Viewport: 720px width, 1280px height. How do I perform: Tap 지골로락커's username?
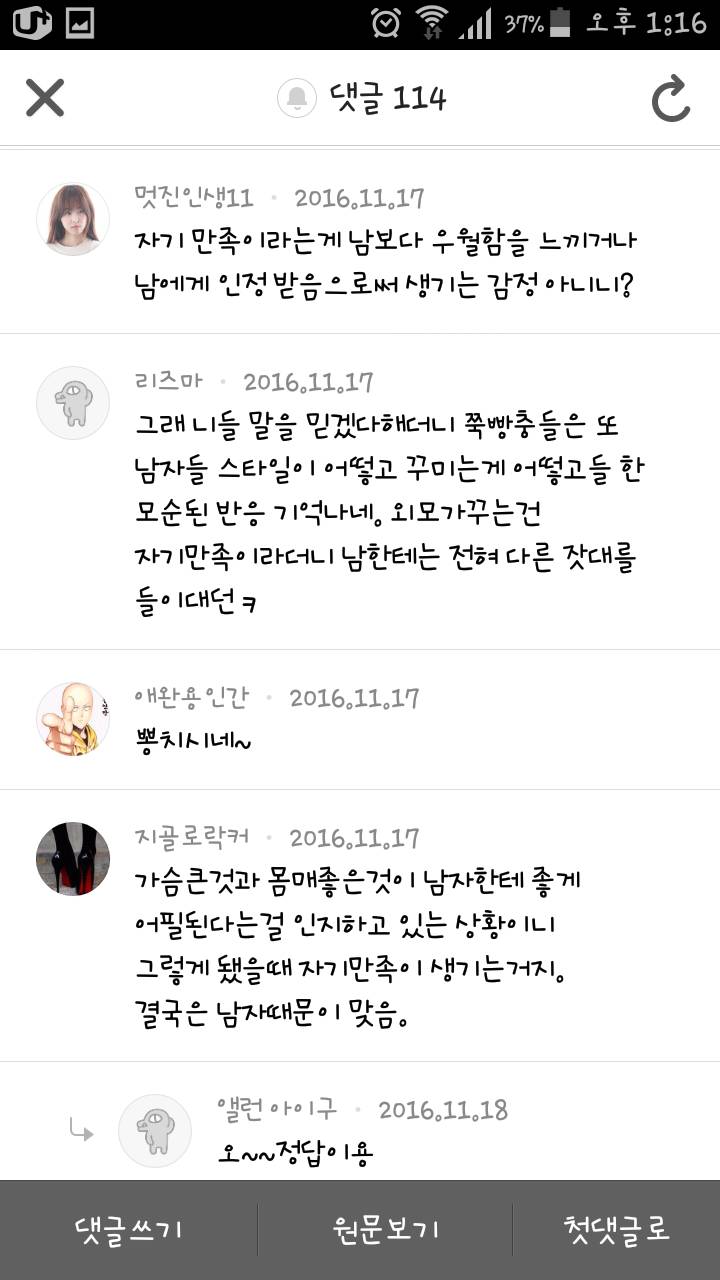click(187, 839)
